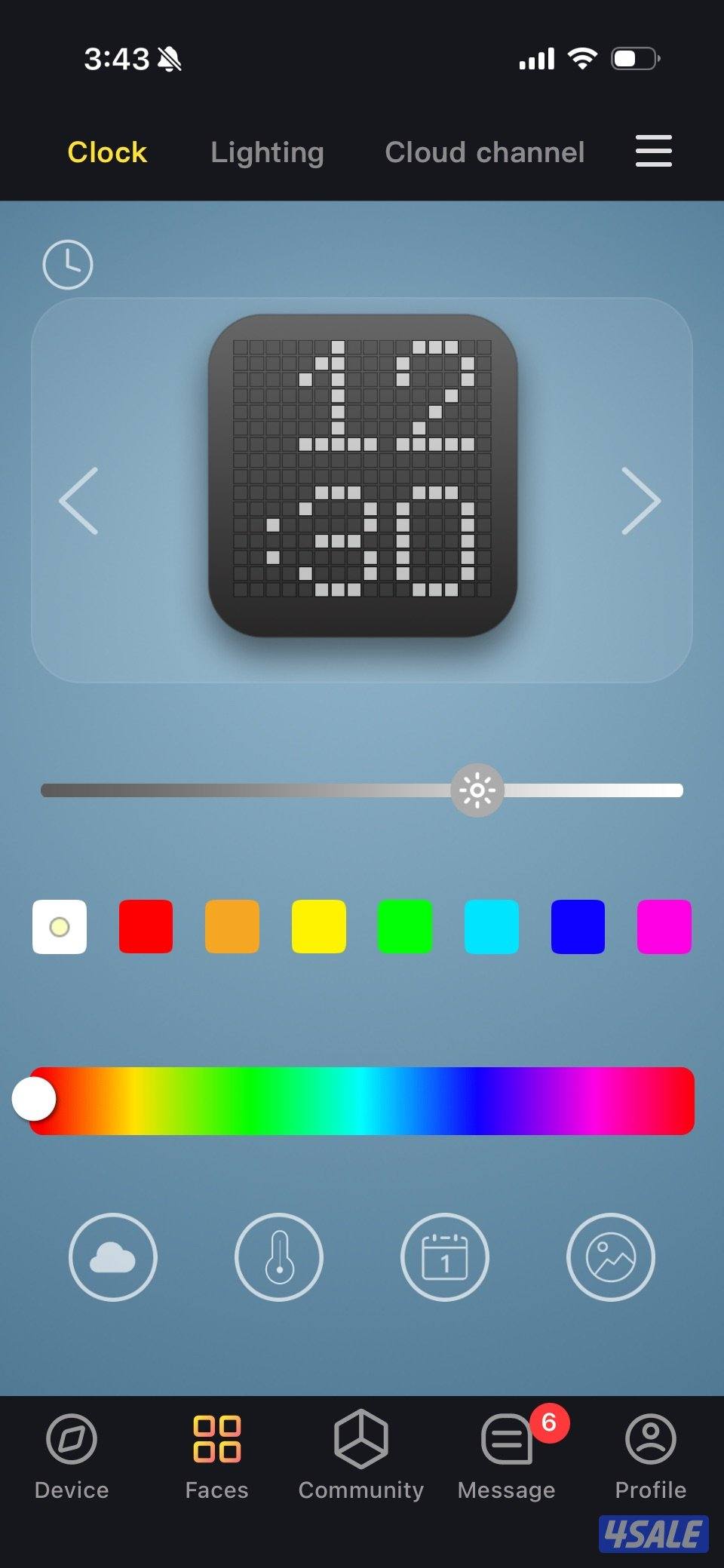Viewport: 724px width, 1568px height.
Task: Toggle the temperature thermometer display
Action: click(x=279, y=1257)
